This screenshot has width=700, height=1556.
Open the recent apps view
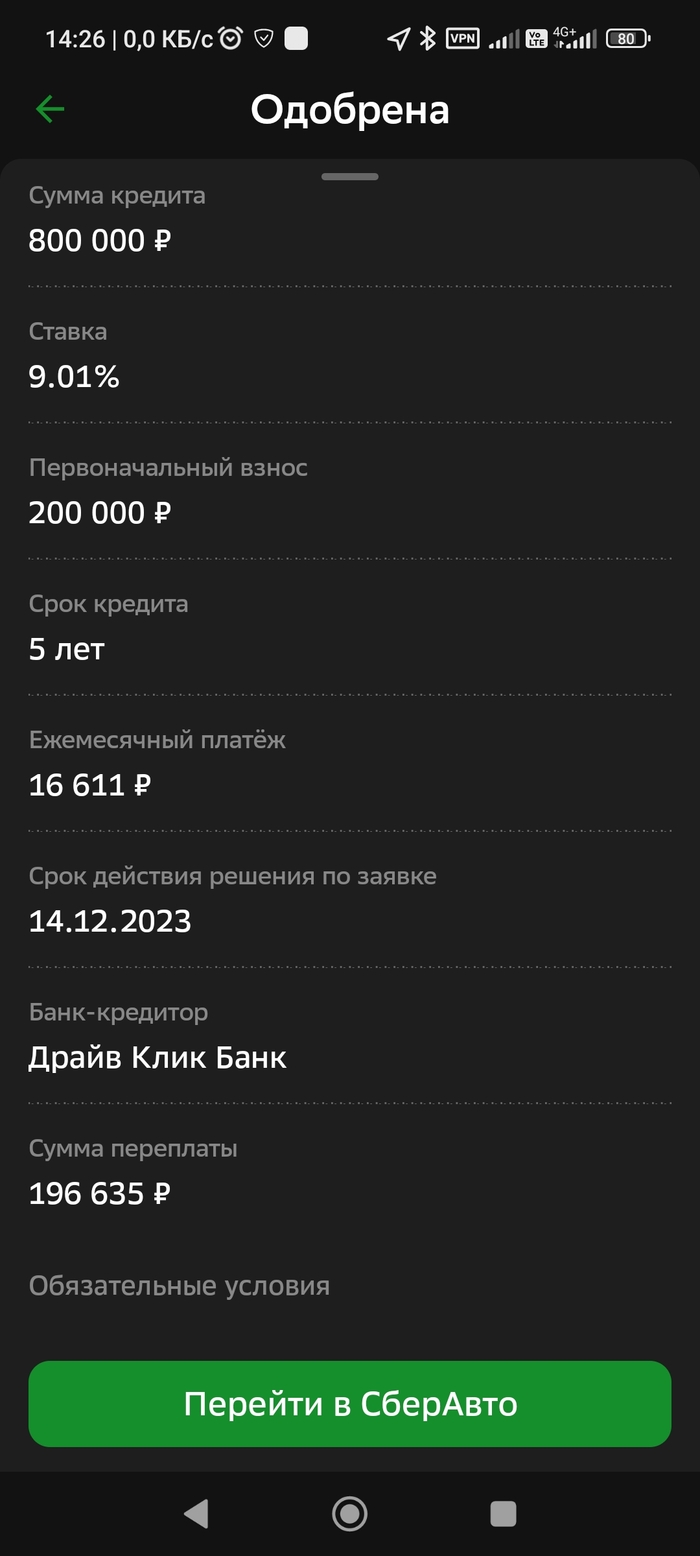point(503,1514)
